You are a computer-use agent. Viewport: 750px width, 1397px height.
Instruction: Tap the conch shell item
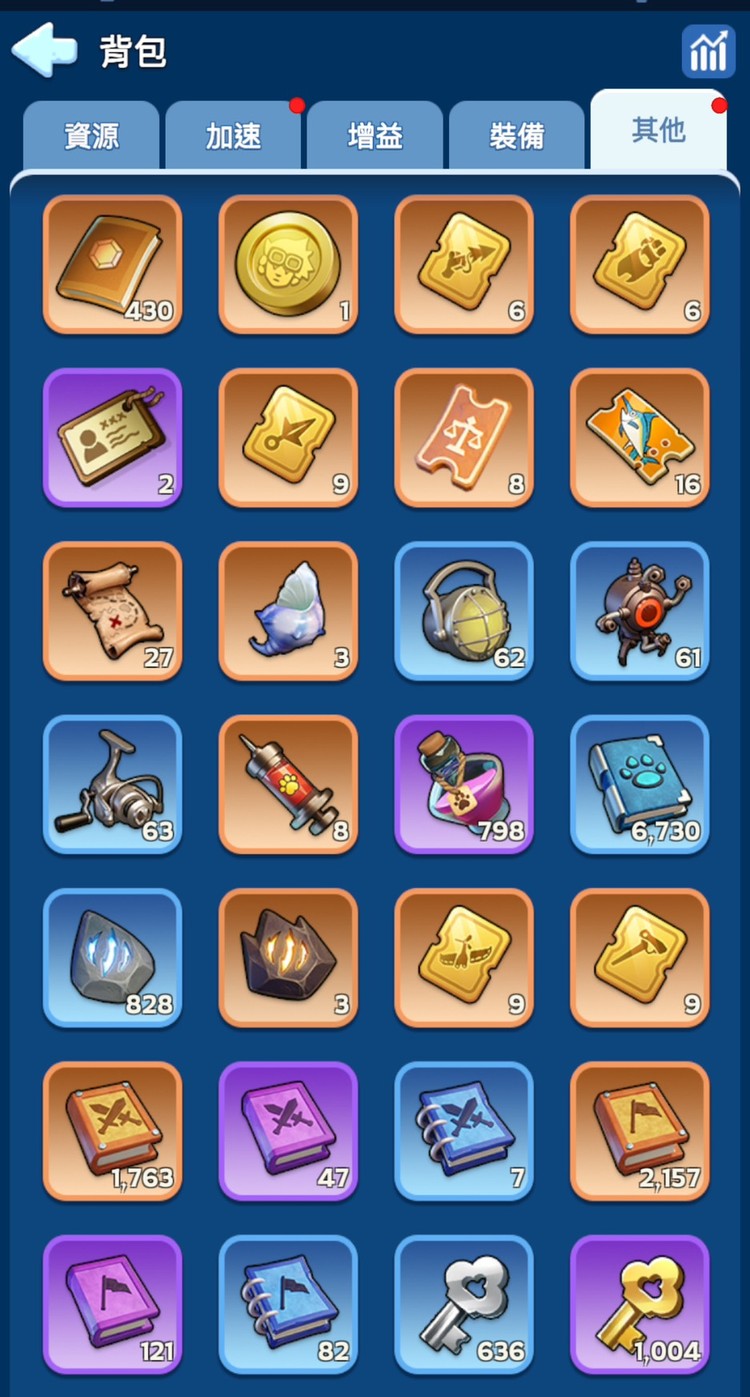coord(288,611)
